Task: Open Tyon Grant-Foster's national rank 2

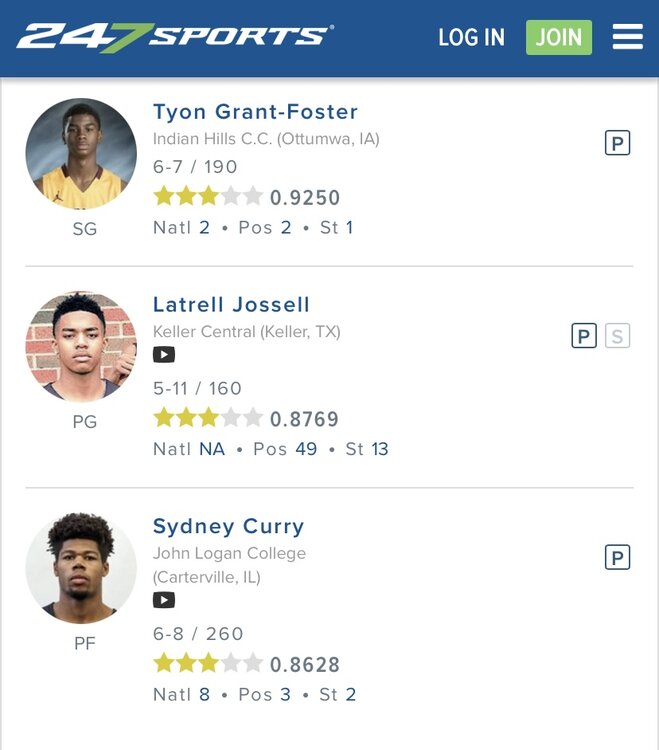Action: (x=204, y=227)
